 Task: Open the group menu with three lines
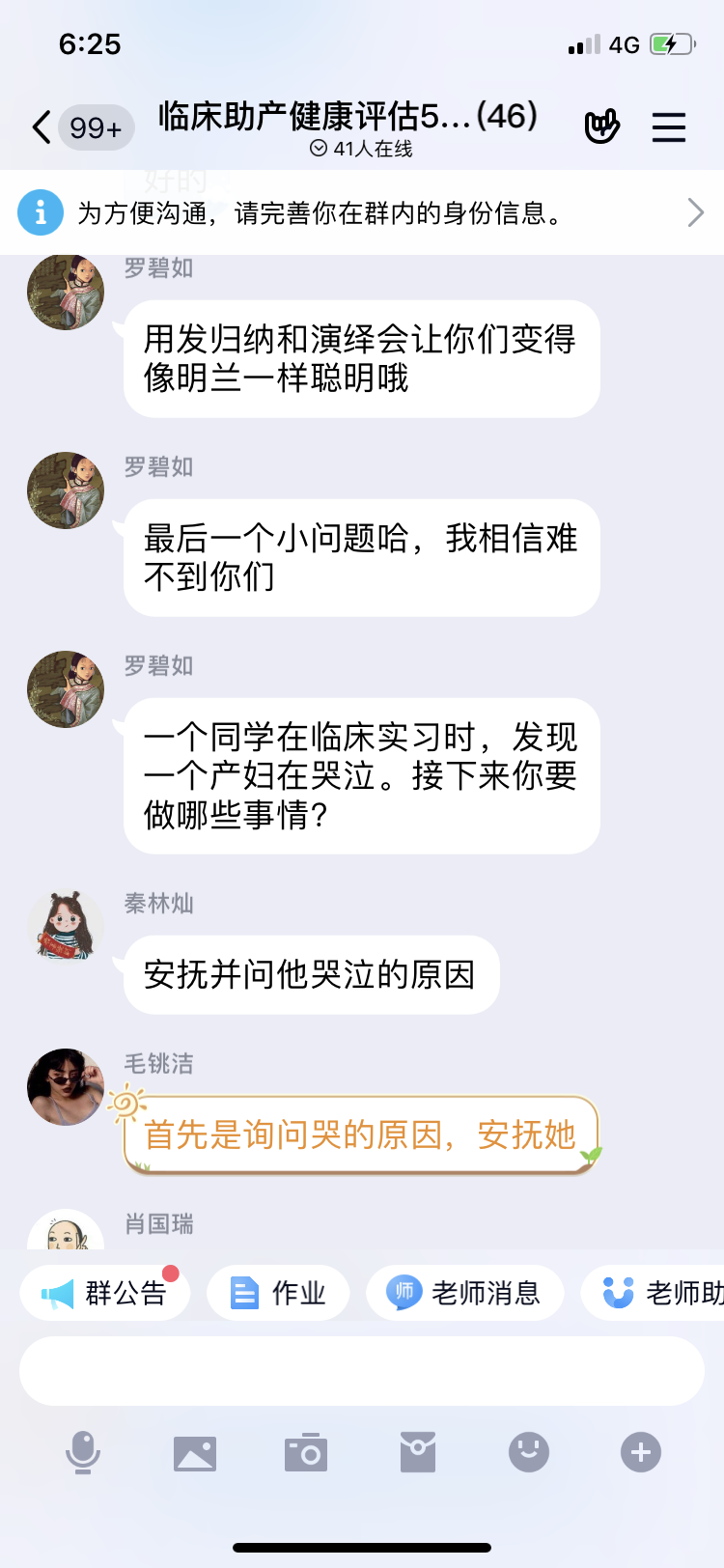(x=668, y=127)
